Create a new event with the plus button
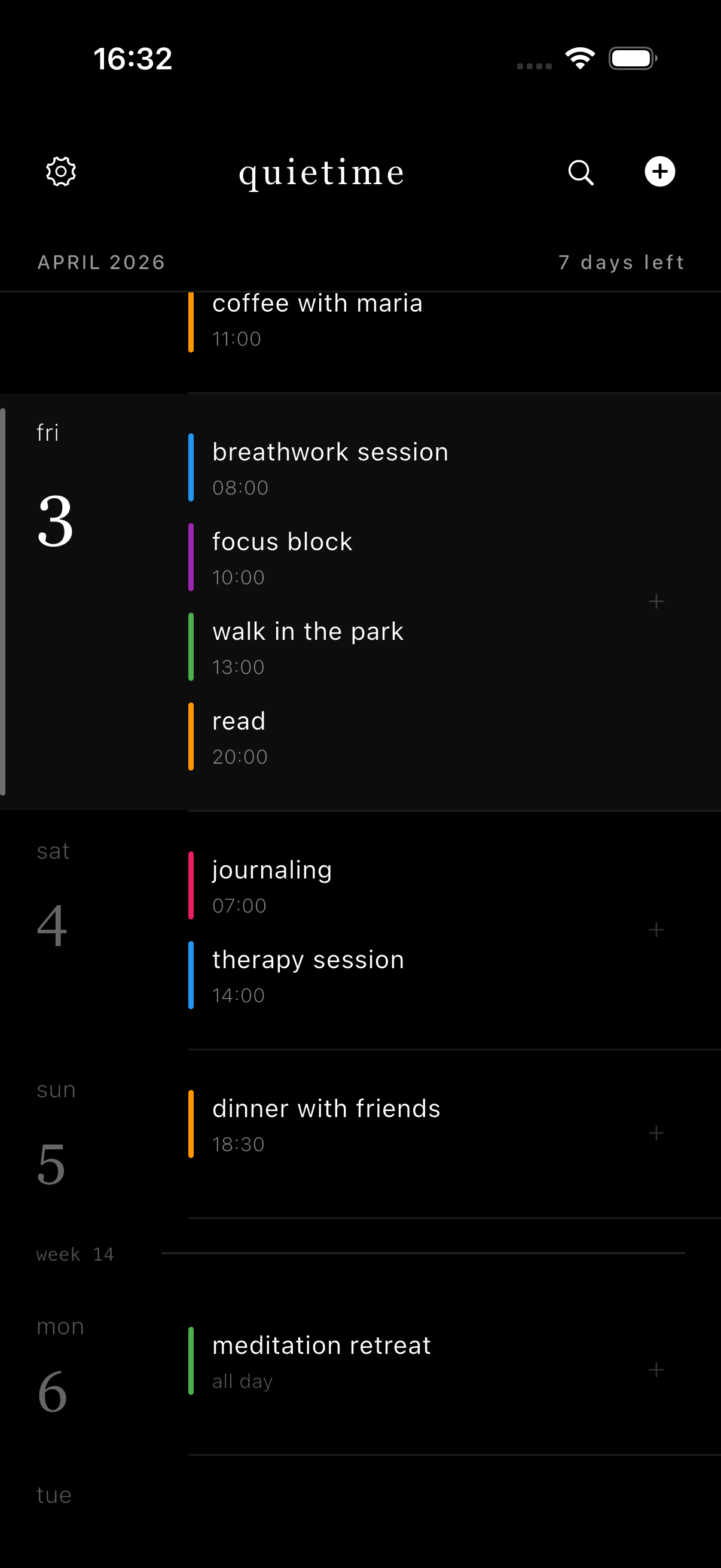721x1568 pixels. click(659, 172)
